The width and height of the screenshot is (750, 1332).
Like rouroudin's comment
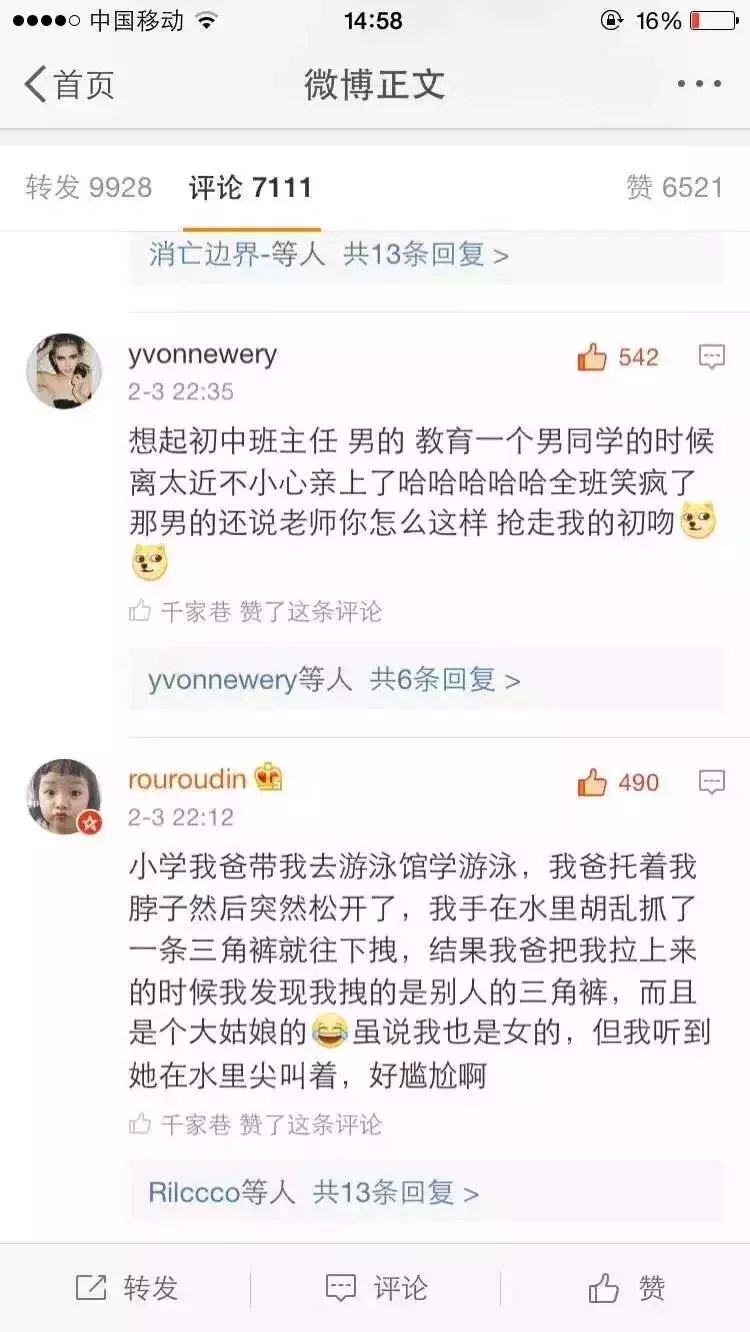tap(618, 782)
